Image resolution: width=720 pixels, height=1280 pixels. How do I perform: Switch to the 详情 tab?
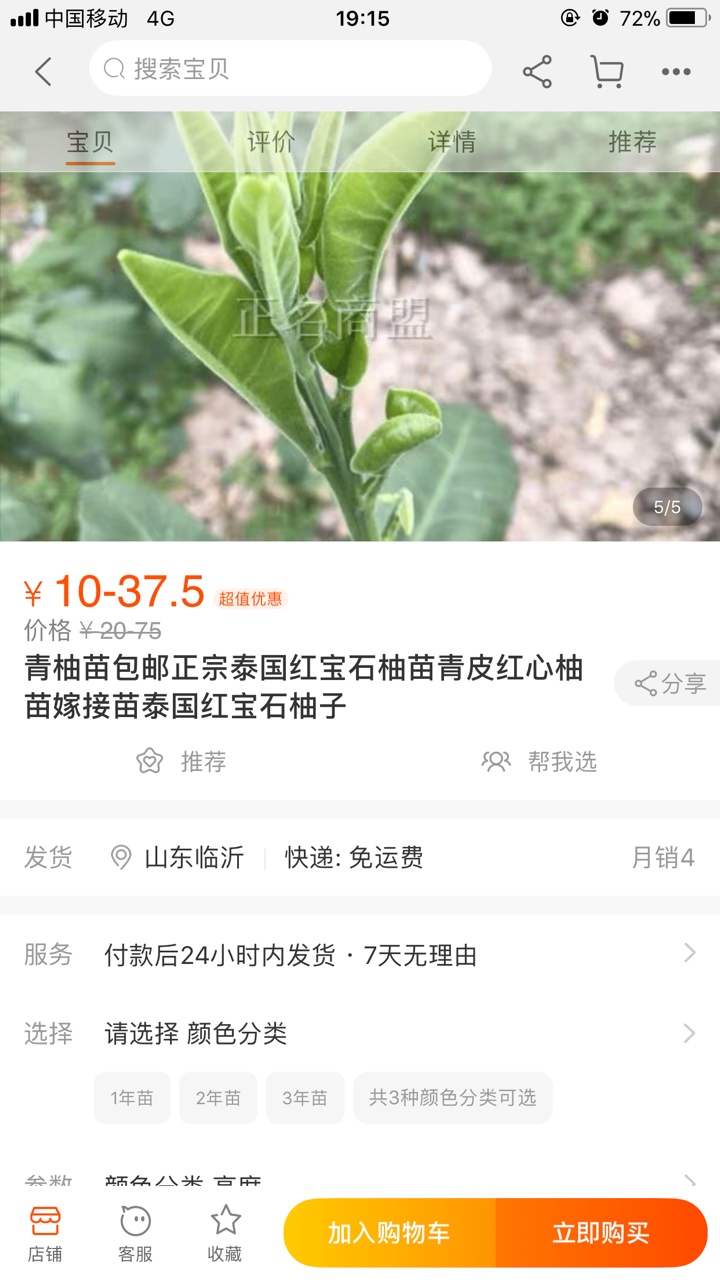(452, 142)
